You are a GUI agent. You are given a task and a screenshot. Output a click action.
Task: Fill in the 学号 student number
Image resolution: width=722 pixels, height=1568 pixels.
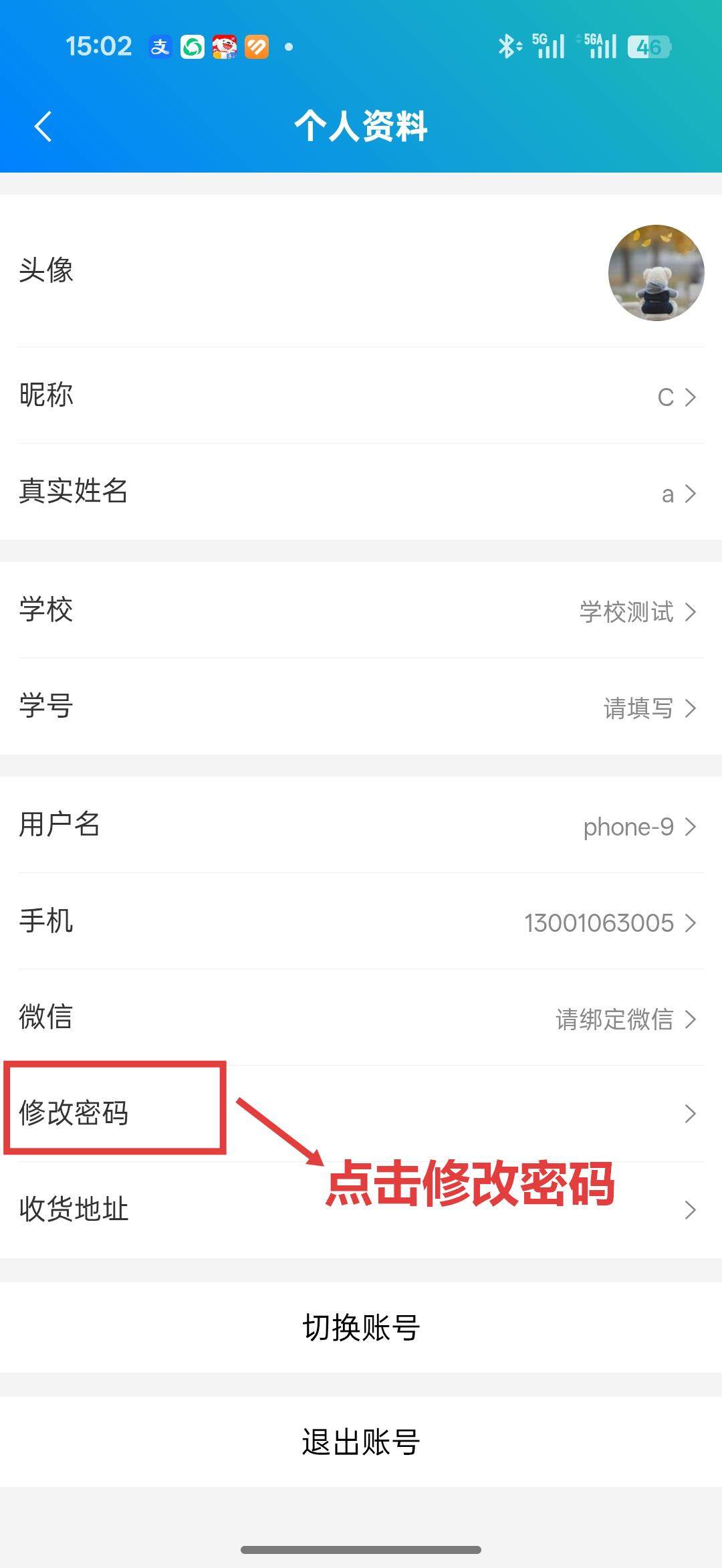coord(361,707)
